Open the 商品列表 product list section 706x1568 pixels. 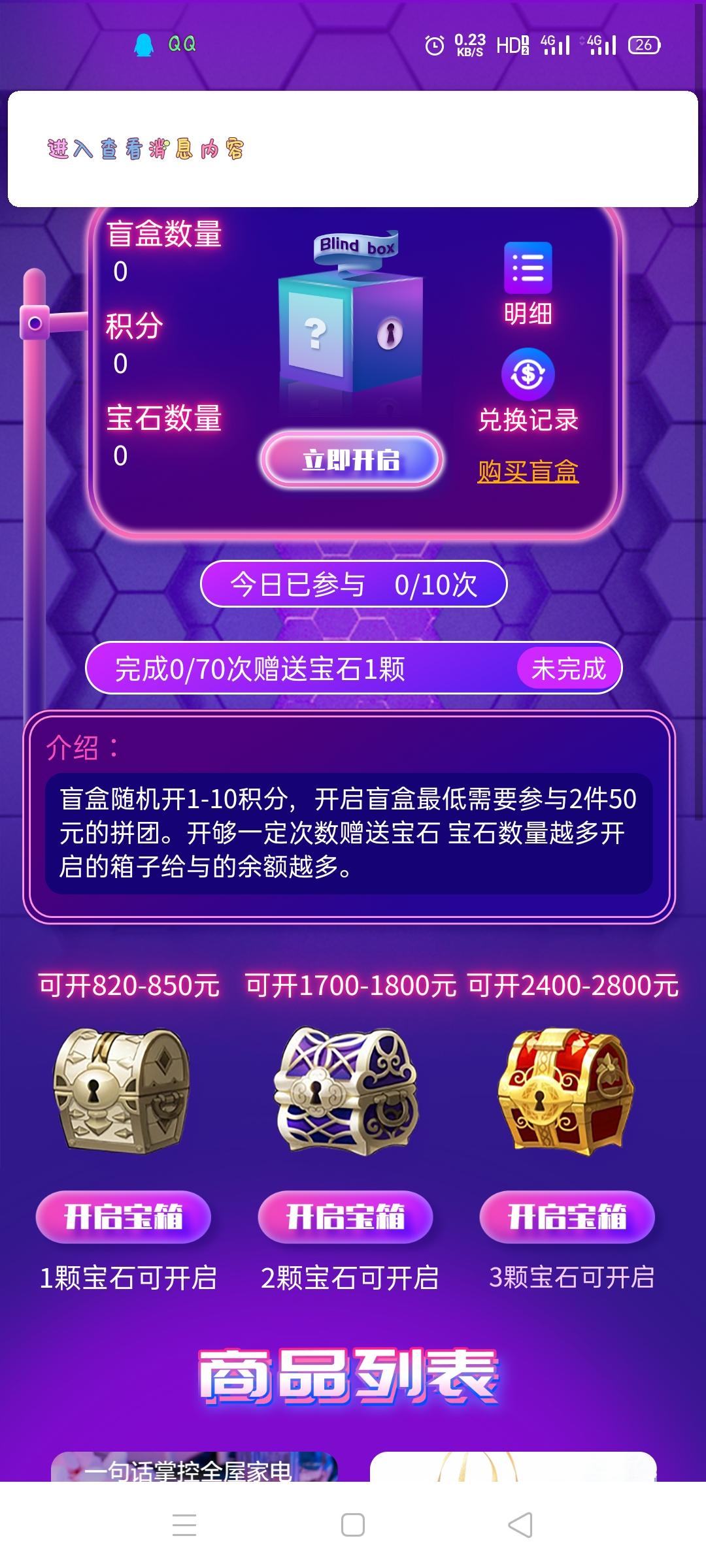pyautogui.click(x=350, y=1379)
